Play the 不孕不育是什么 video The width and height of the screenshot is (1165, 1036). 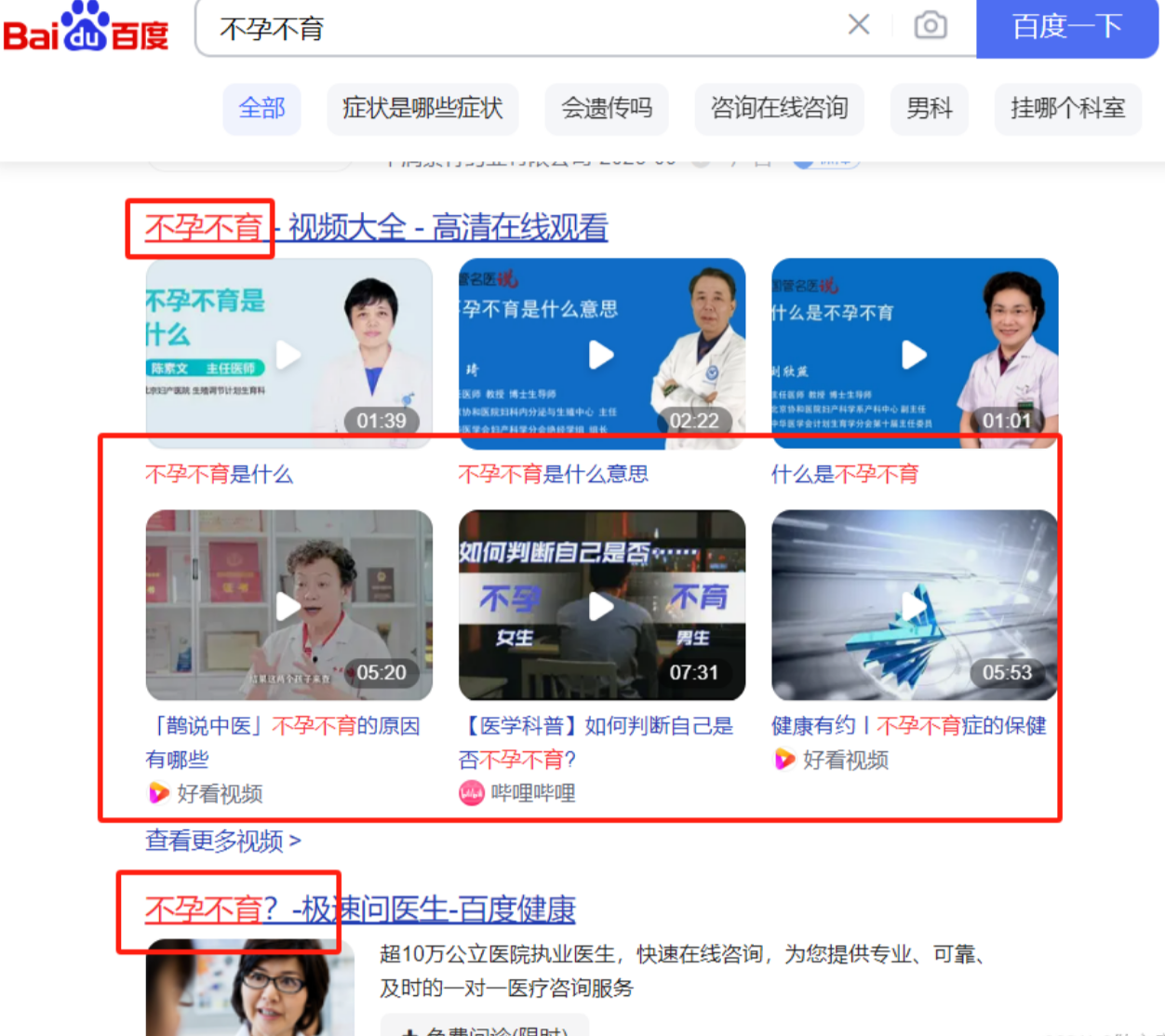tap(288, 354)
